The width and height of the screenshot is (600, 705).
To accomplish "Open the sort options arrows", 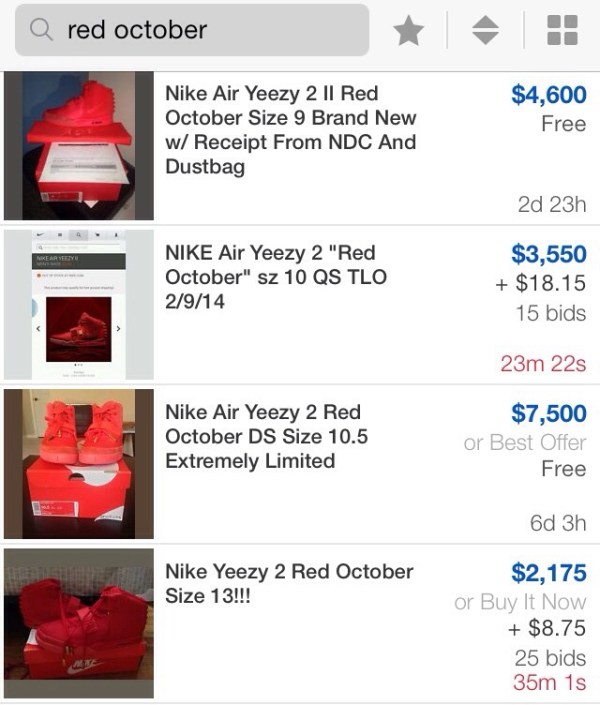I will [485, 31].
